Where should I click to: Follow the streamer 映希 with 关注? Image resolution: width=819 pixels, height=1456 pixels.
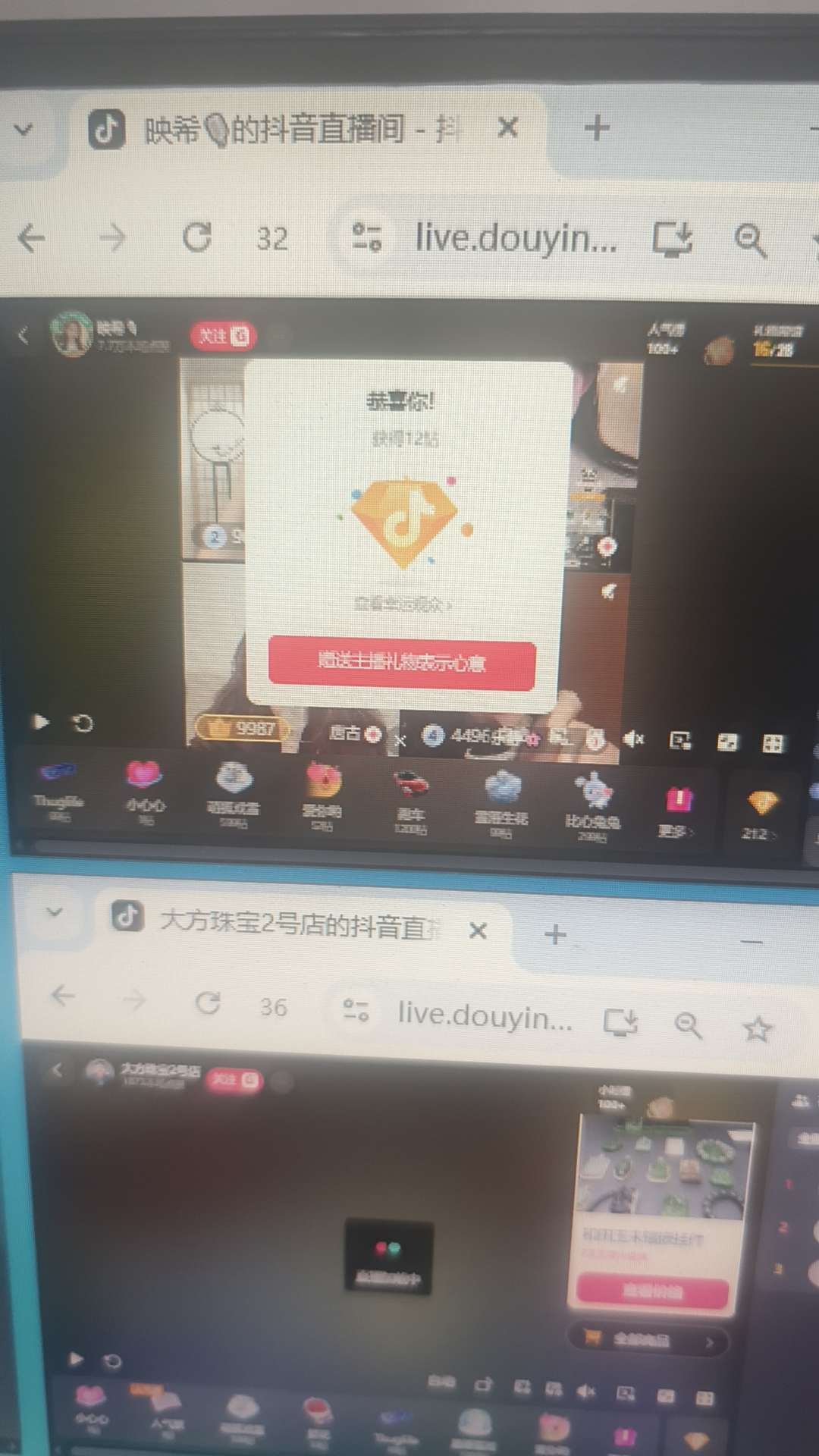point(222,335)
